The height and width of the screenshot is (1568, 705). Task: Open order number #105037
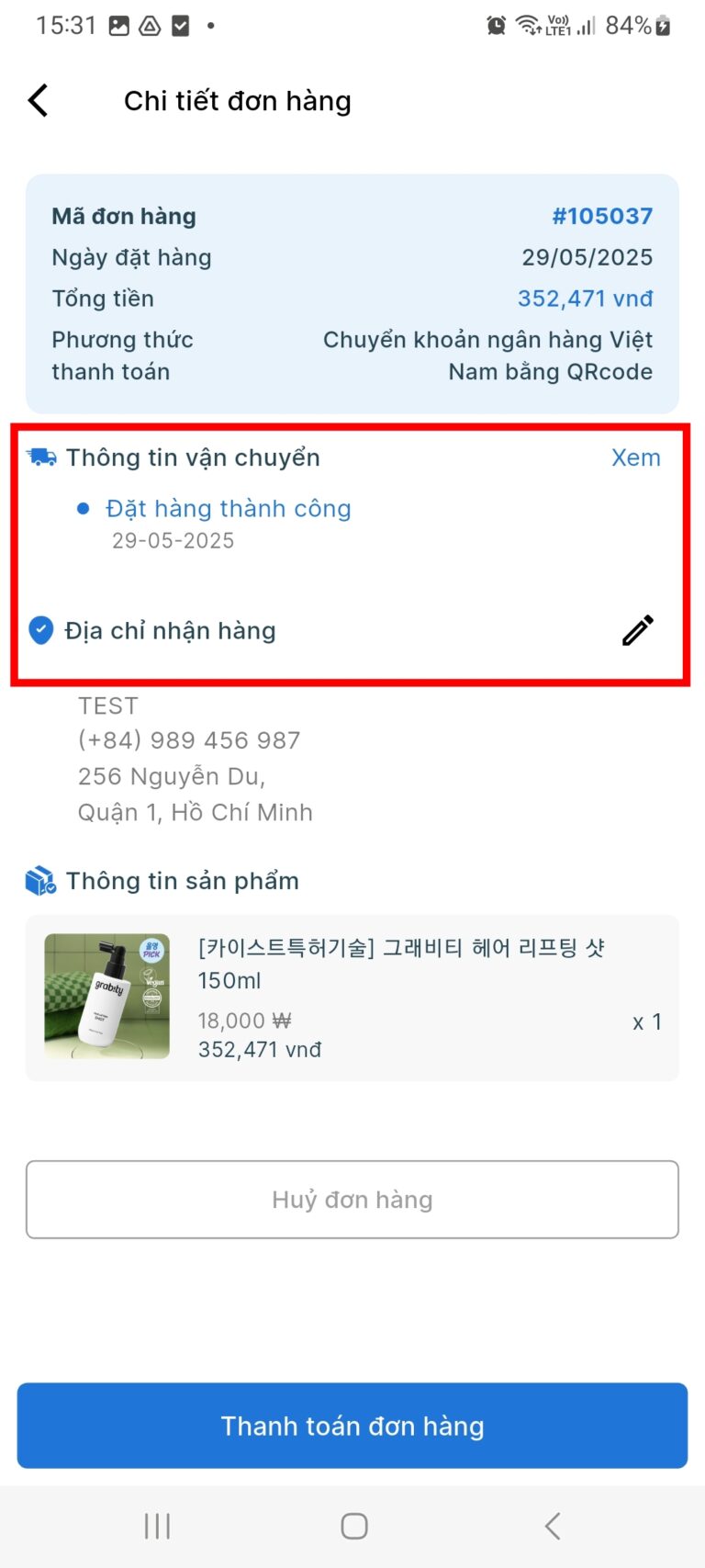coord(601,217)
